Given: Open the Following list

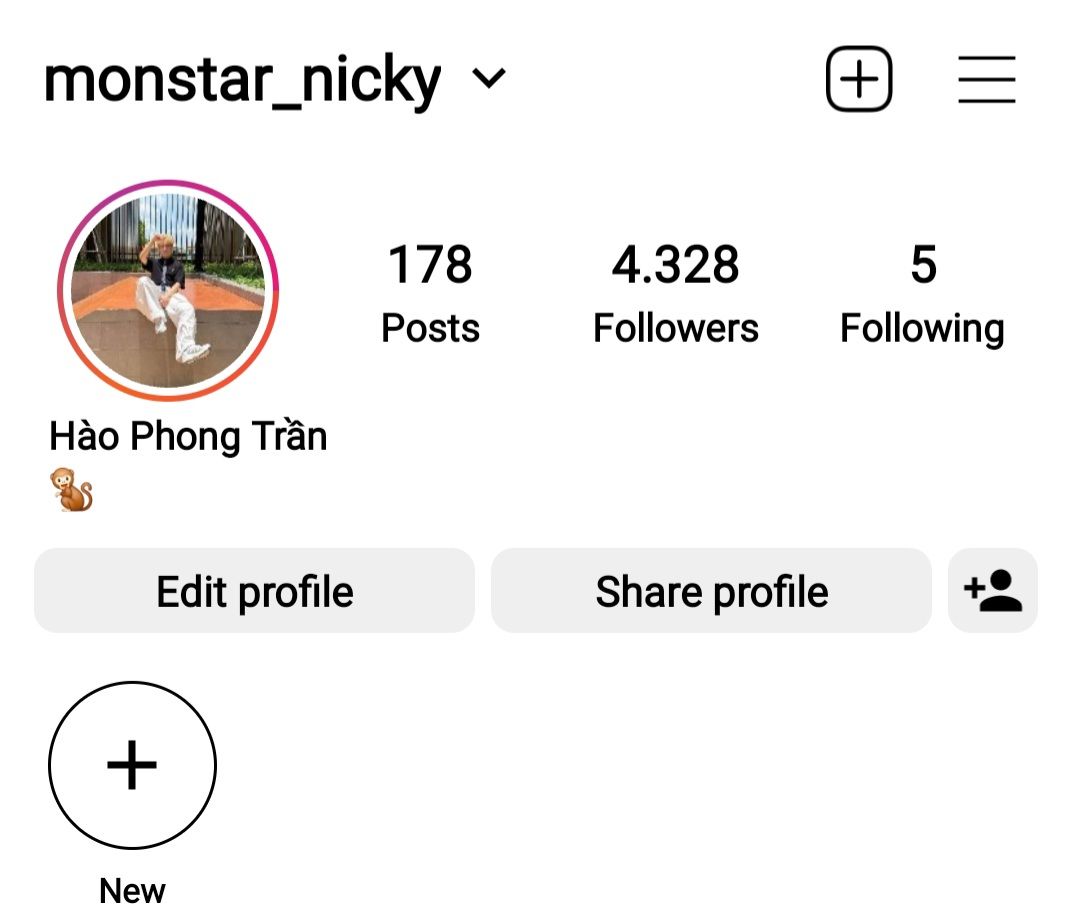Looking at the screenshot, I should pyautogui.click(x=922, y=295).
